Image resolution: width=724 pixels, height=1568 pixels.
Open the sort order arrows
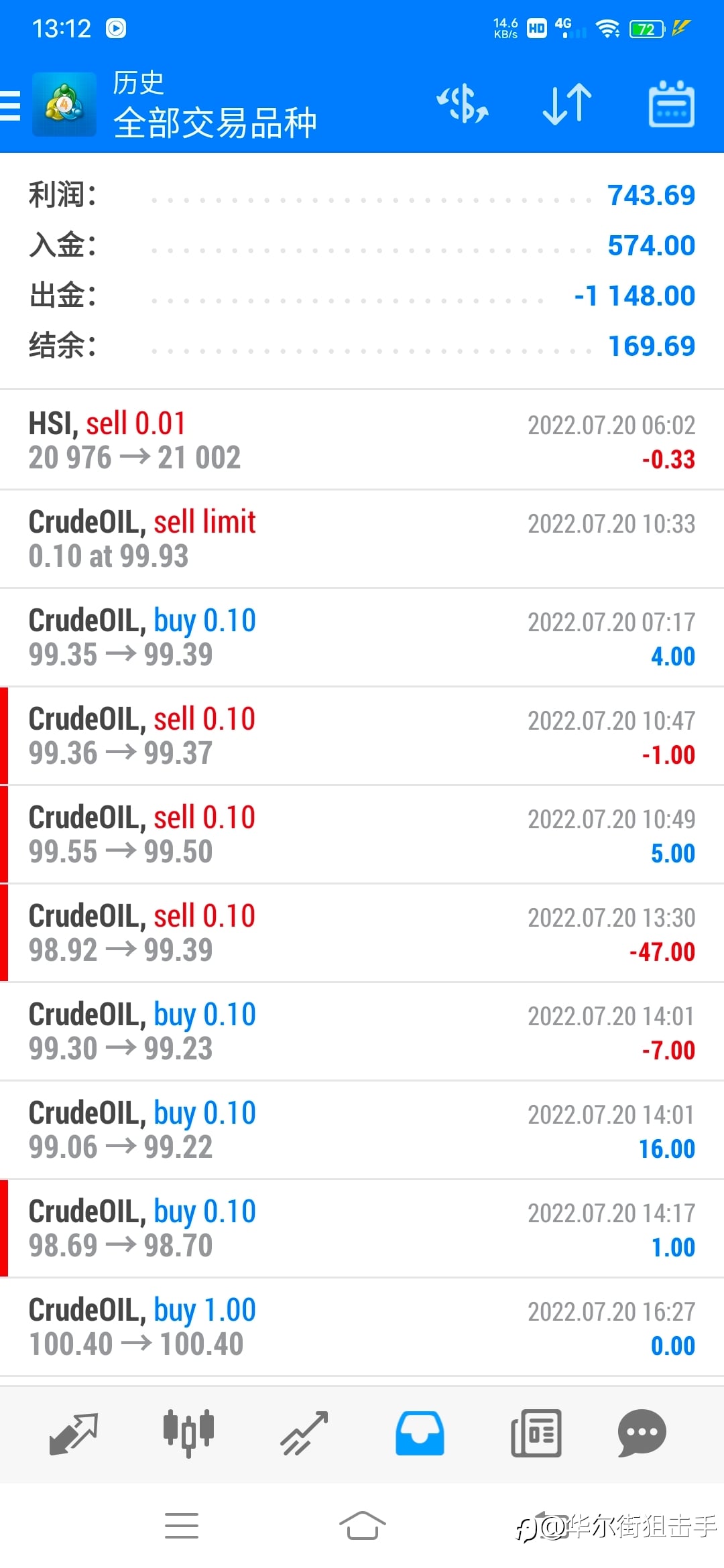pyautogui.click(x=567, y=105)
